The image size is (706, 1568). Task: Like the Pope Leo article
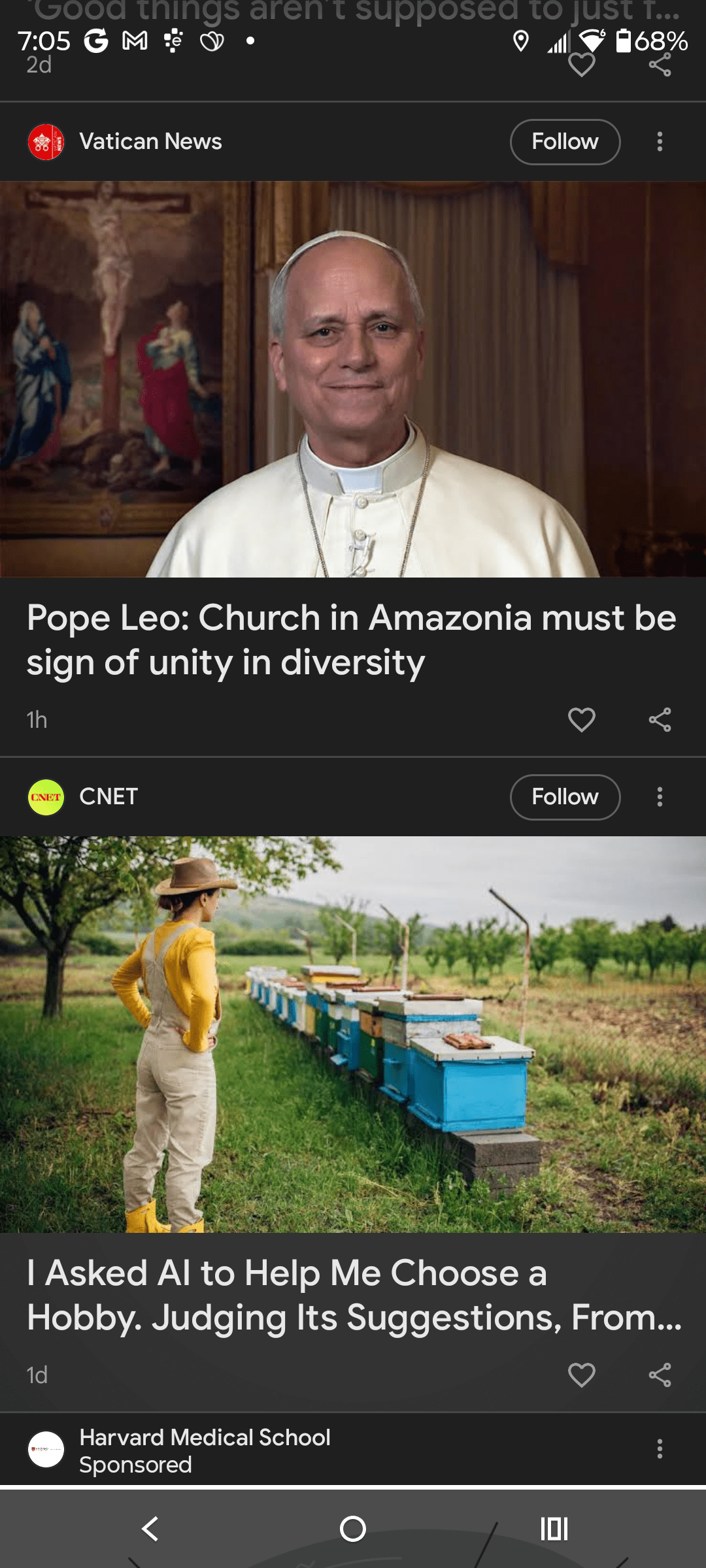tap(581, 719)
